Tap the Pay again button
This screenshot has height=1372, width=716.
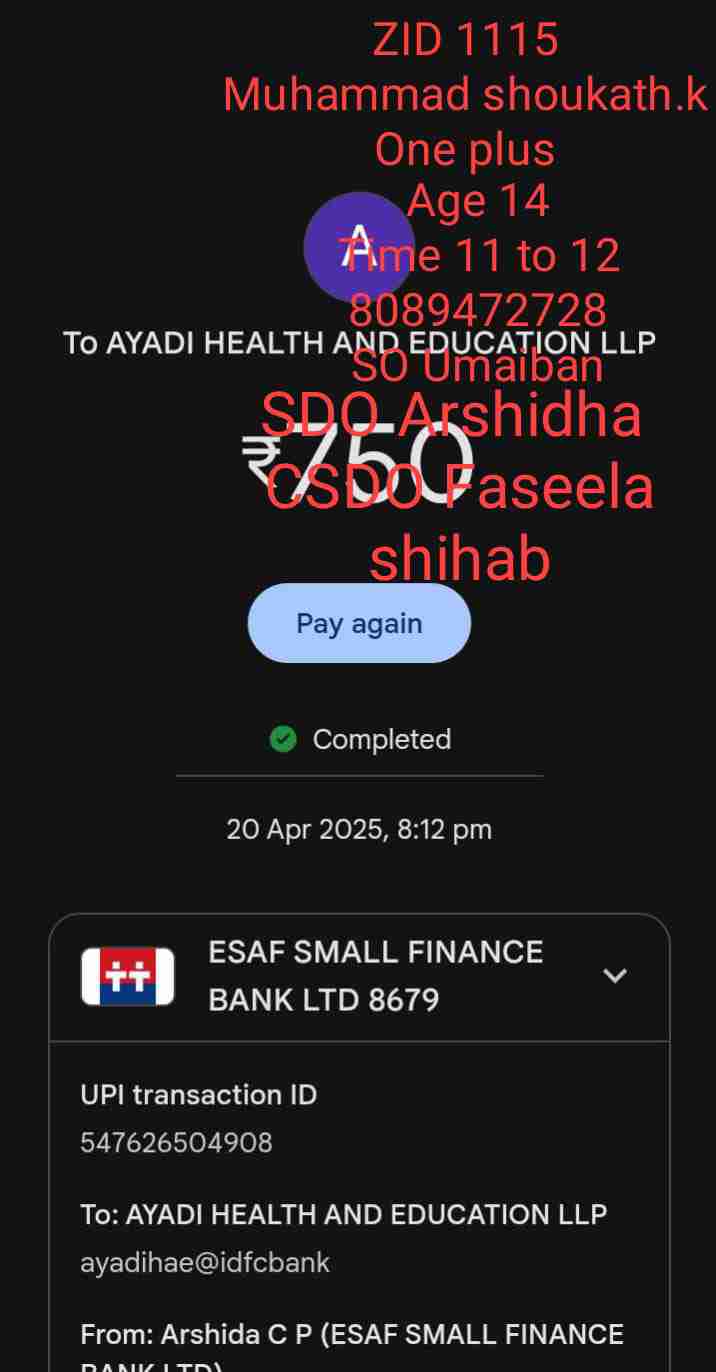tap(359, 623)
